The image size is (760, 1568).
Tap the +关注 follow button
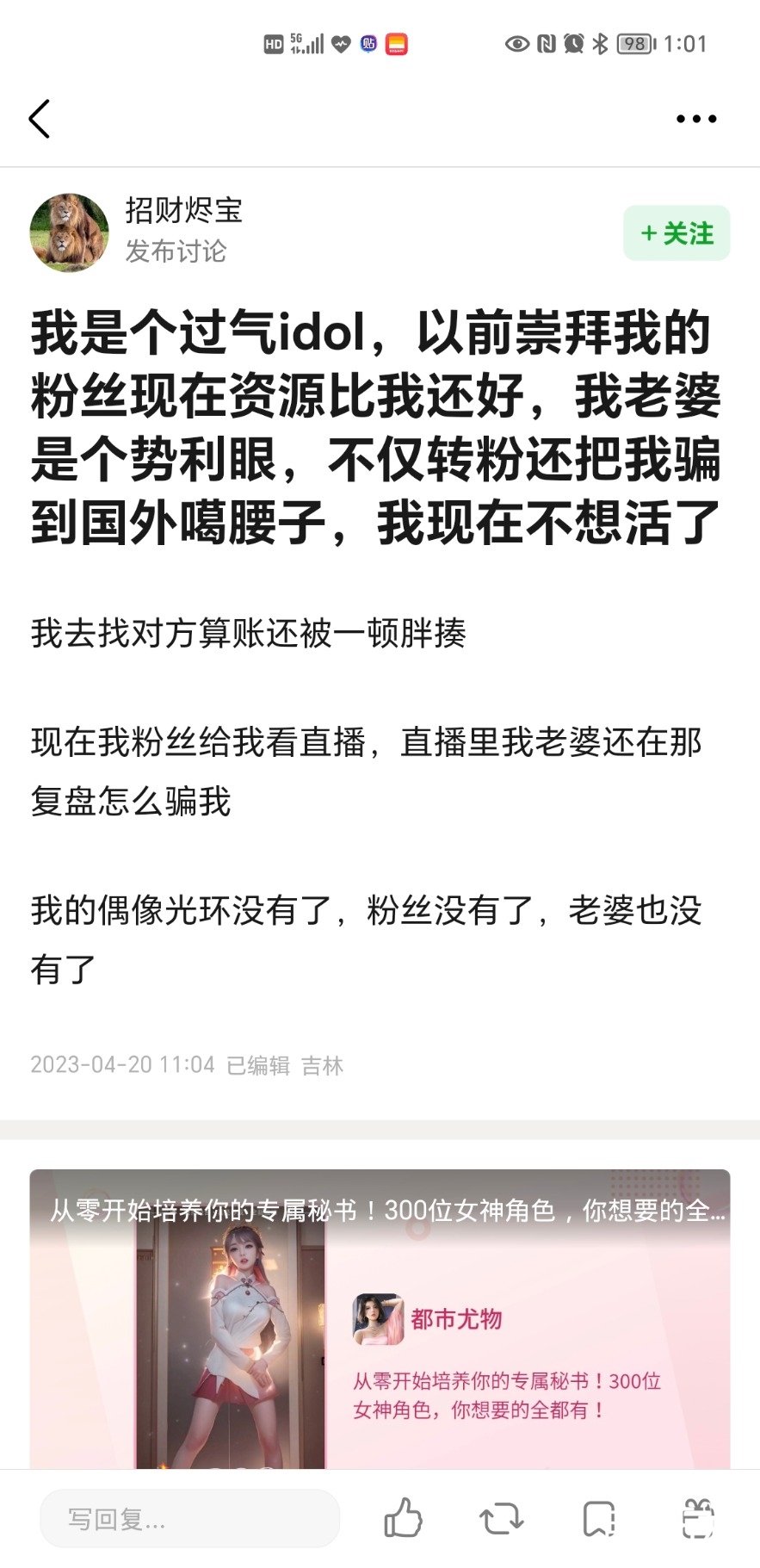pos(677,232)
